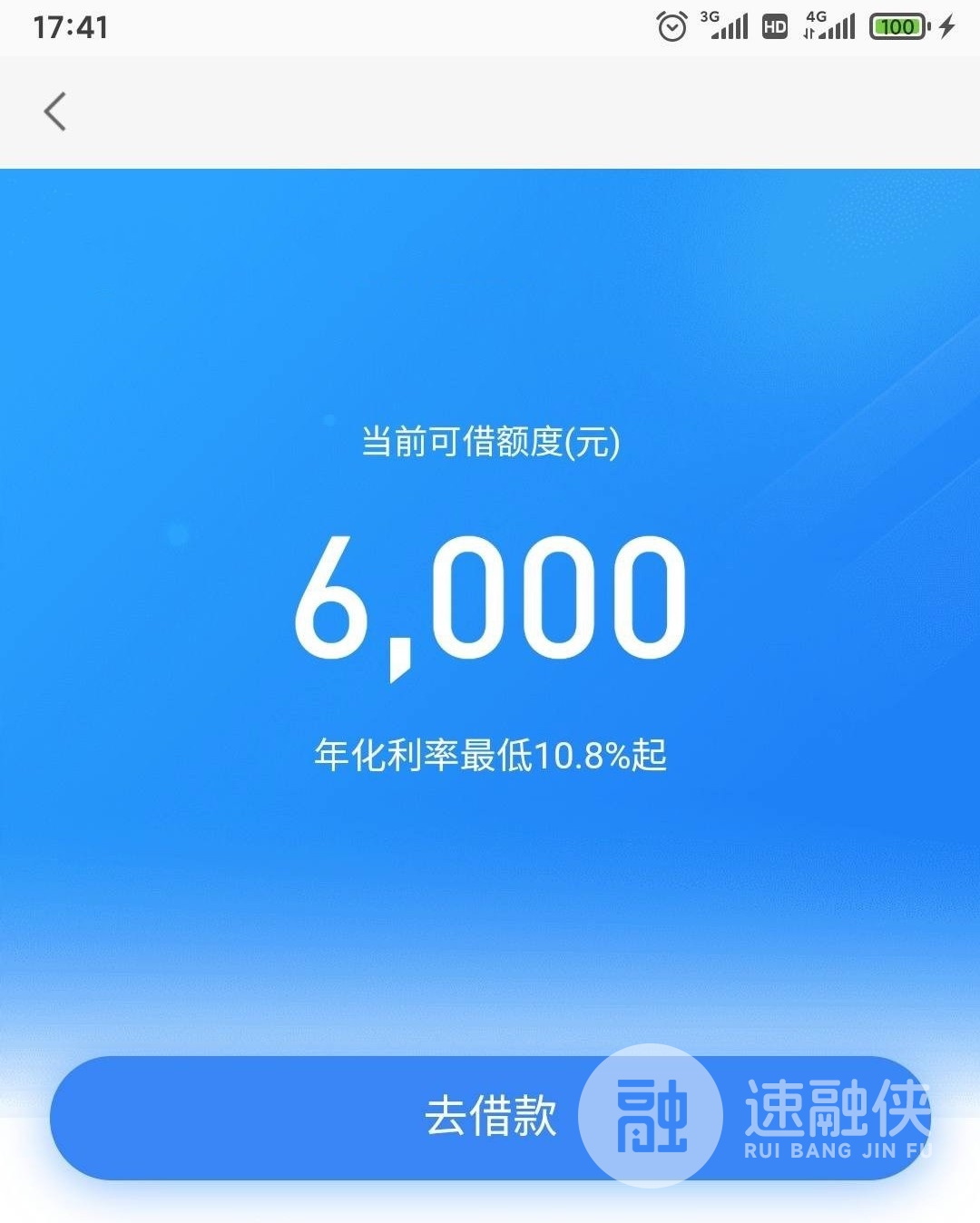Go back using the top-left arrow

(x=55, y=112)
